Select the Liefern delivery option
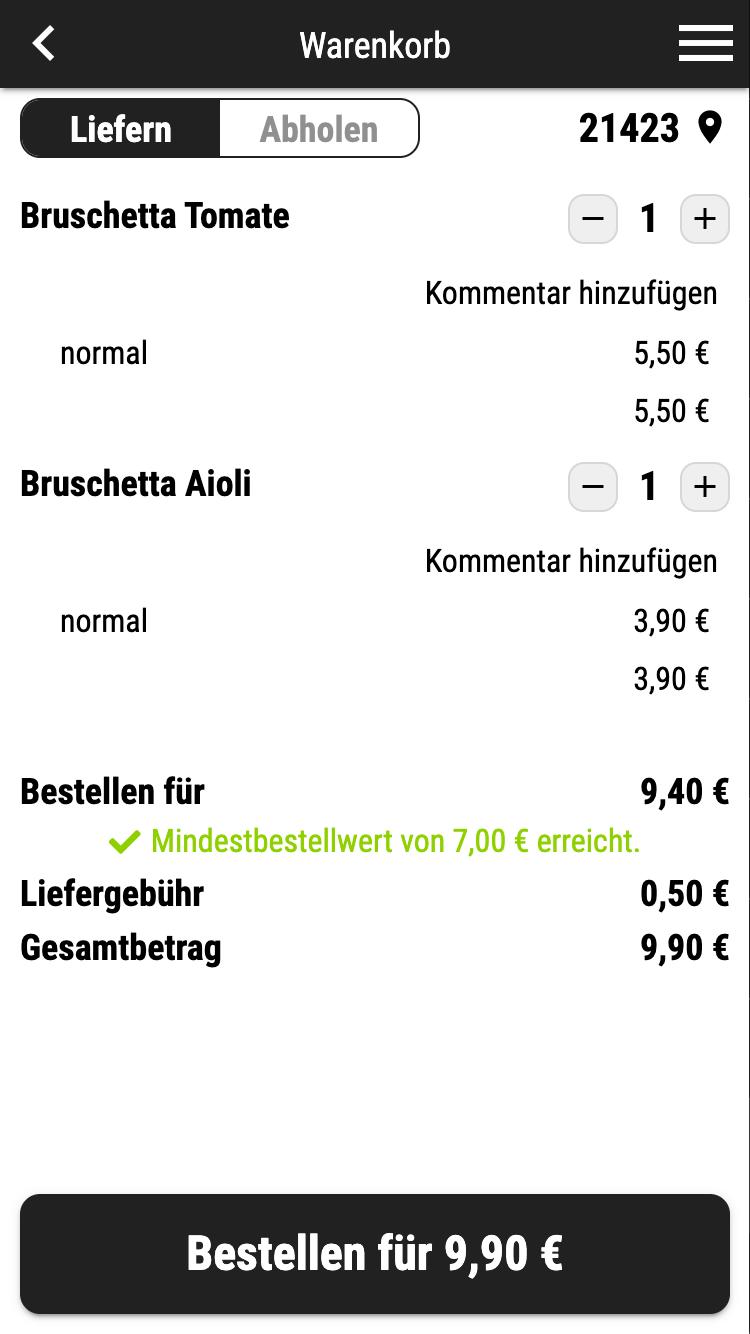750x1334 pixels. click(121, 129)
